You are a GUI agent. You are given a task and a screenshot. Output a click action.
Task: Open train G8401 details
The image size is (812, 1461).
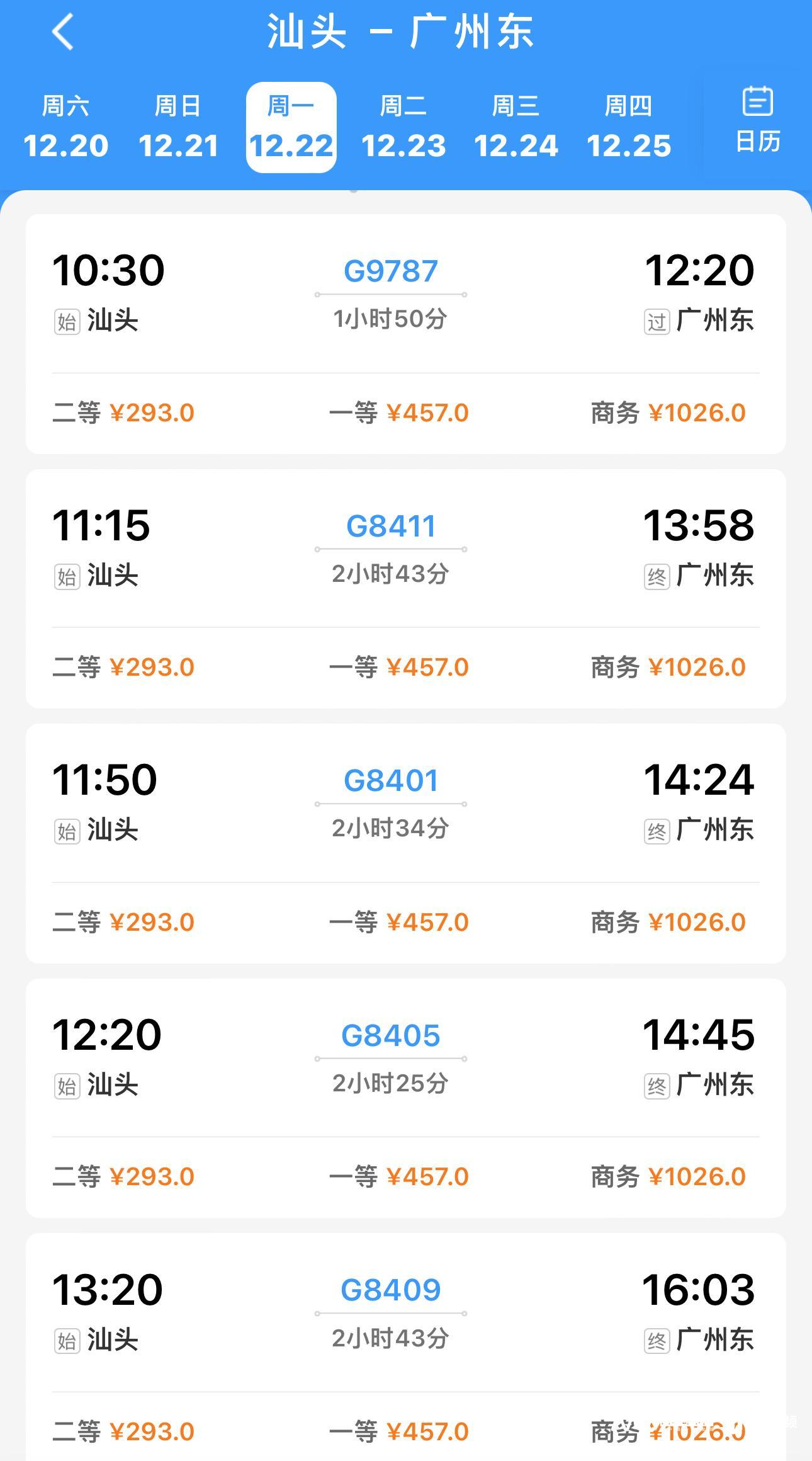[x=390, y=780]
